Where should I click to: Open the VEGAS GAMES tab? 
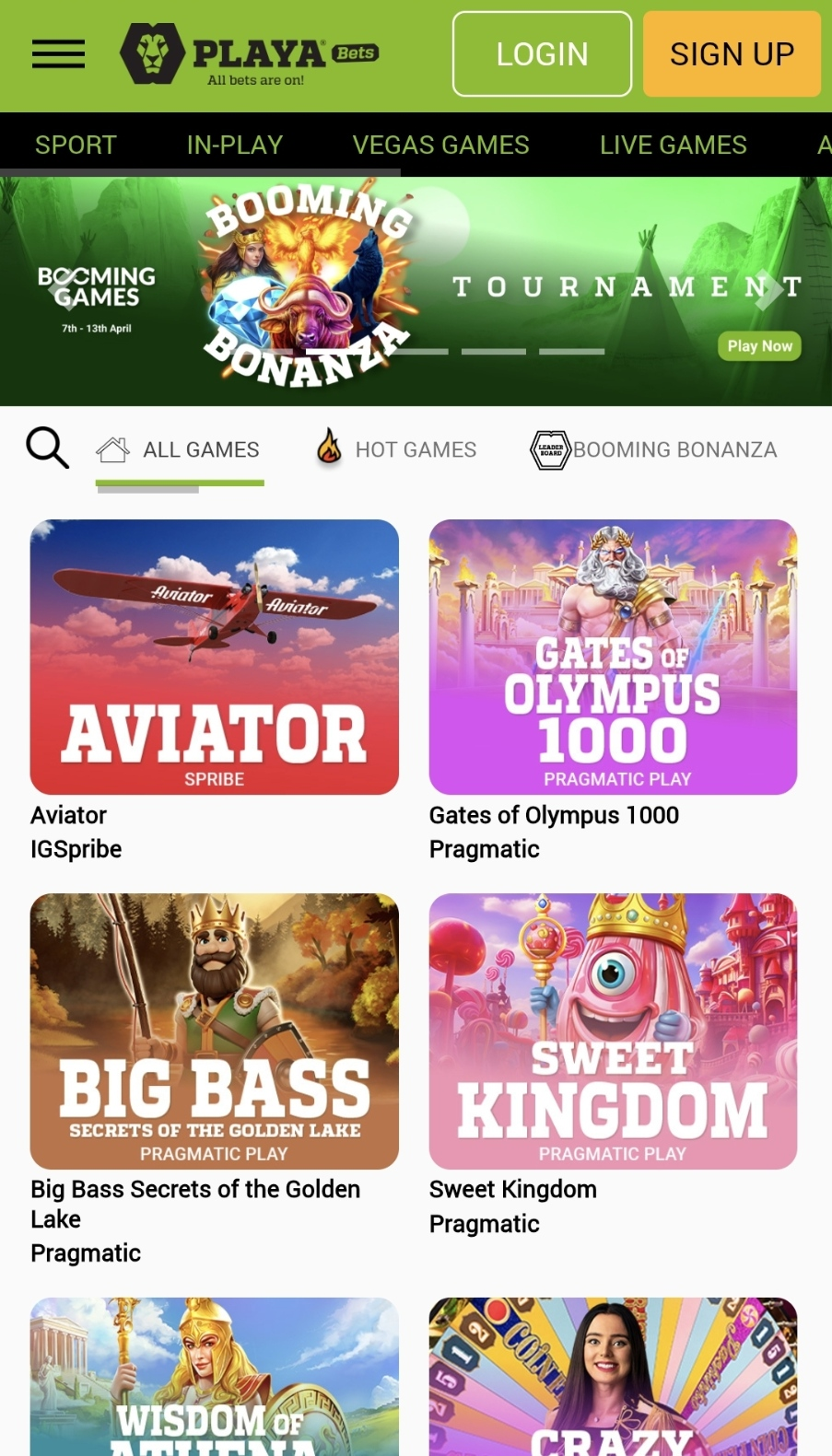(x=440, y=145)
